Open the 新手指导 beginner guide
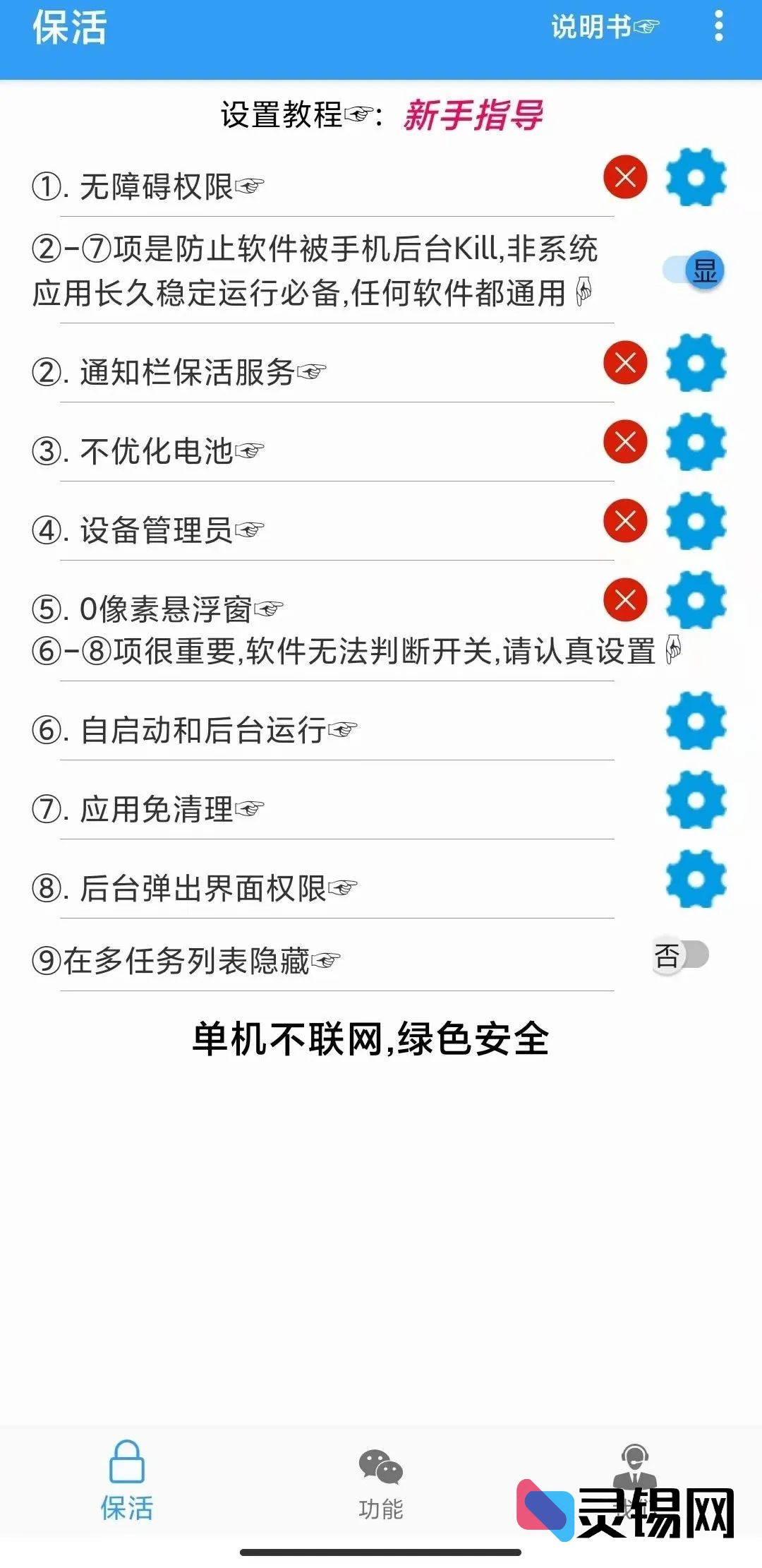The image size is (762, 1568). tap(473, 115)
